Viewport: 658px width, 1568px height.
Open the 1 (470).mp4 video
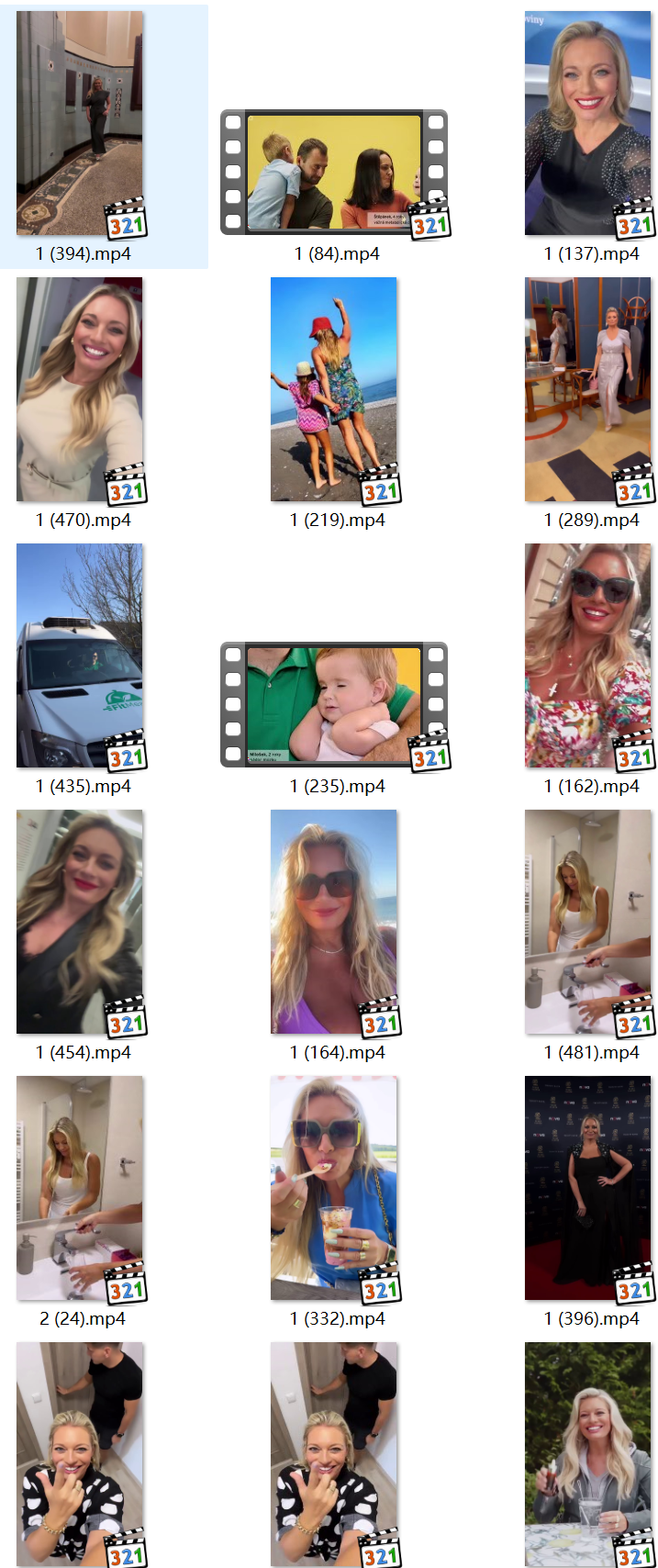[x=80, y=389]
